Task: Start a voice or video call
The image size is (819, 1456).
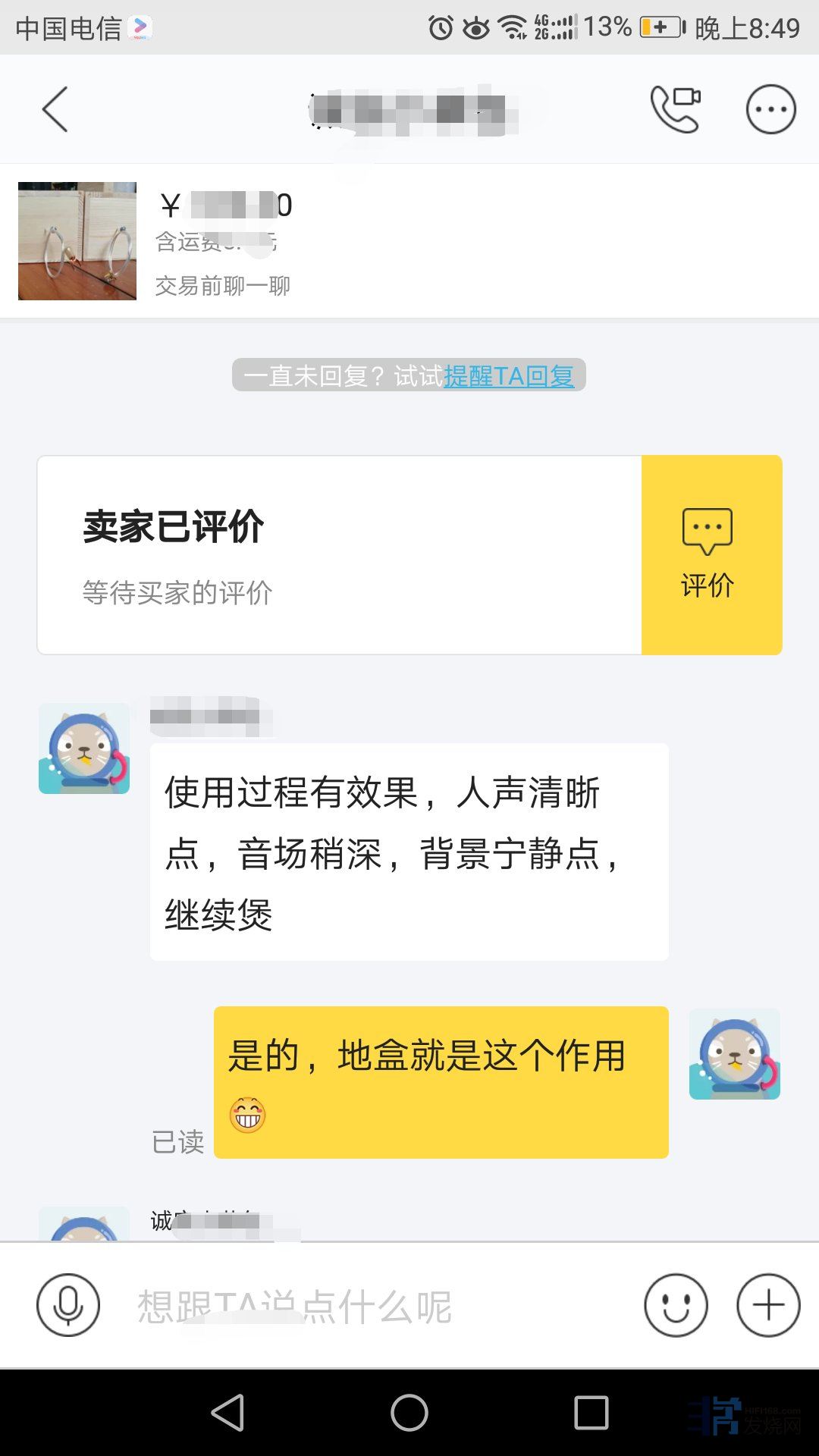Action: pyautogui.click(x=675, y=109)
